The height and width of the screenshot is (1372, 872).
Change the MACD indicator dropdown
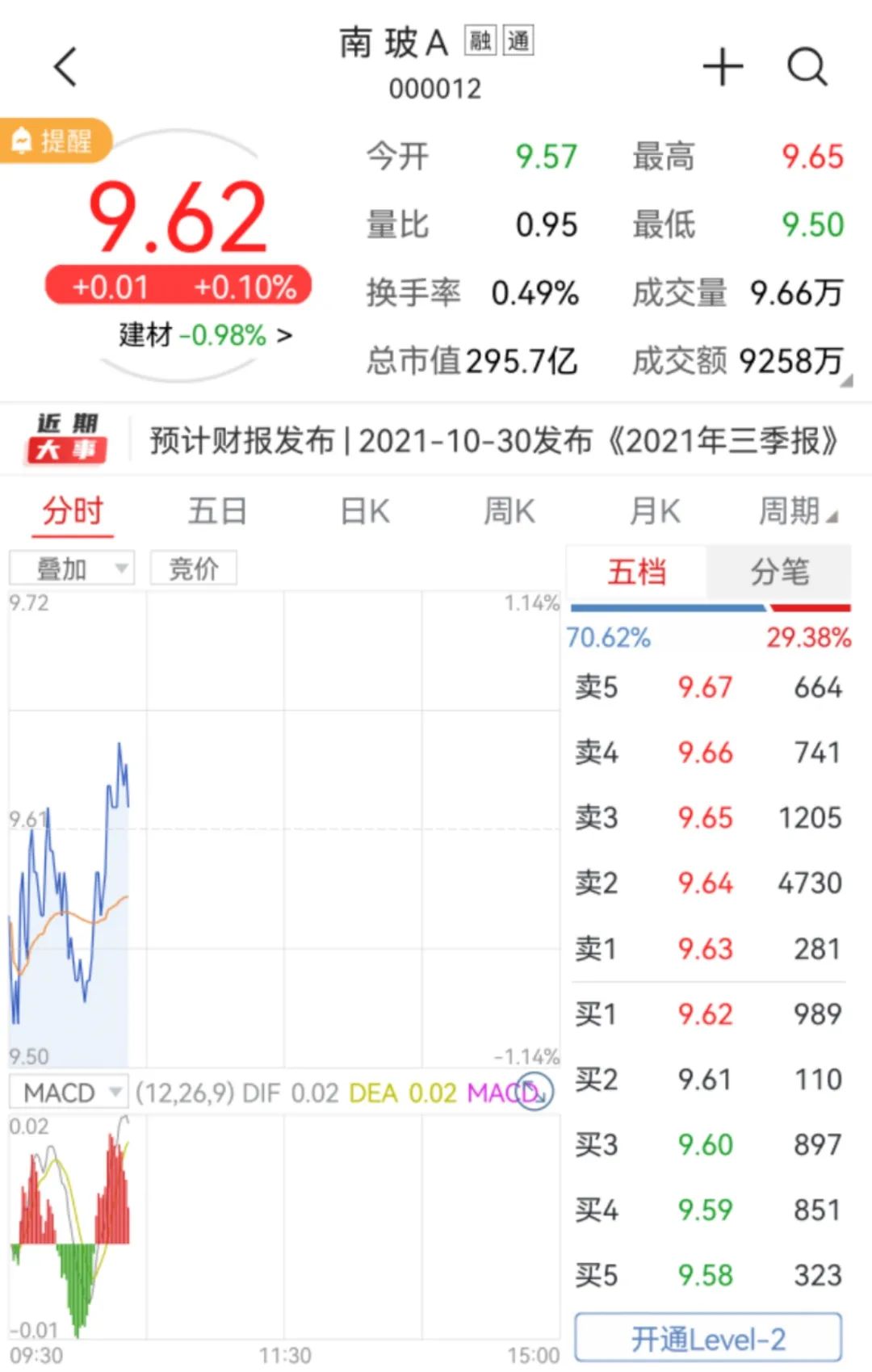coord(71,1093)
